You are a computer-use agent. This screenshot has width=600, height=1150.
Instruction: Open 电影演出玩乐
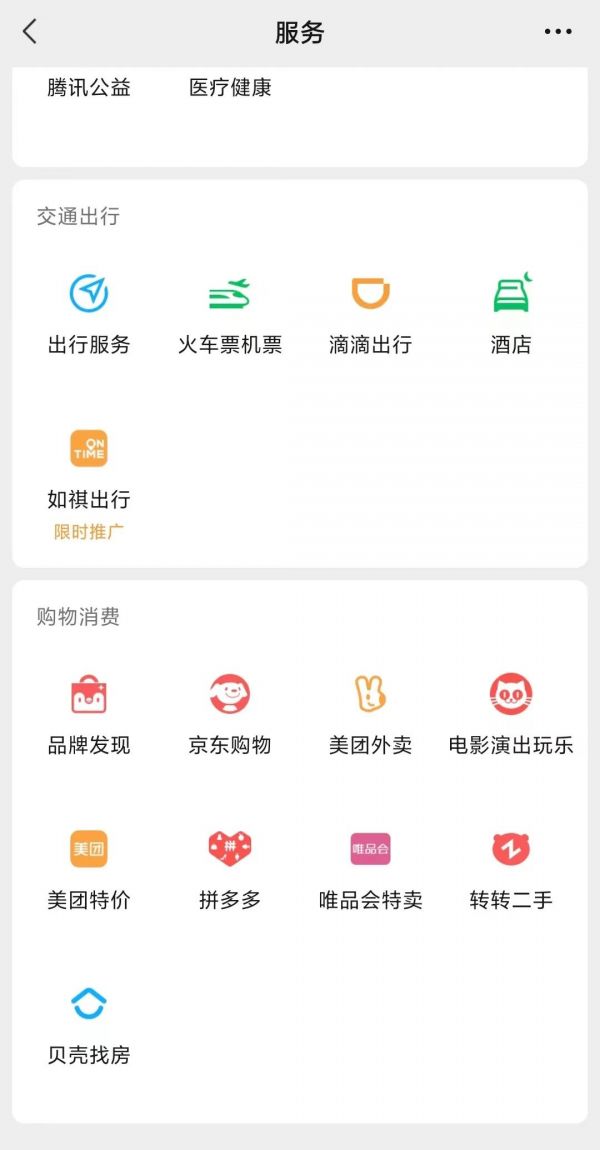[x=511, y=712]
